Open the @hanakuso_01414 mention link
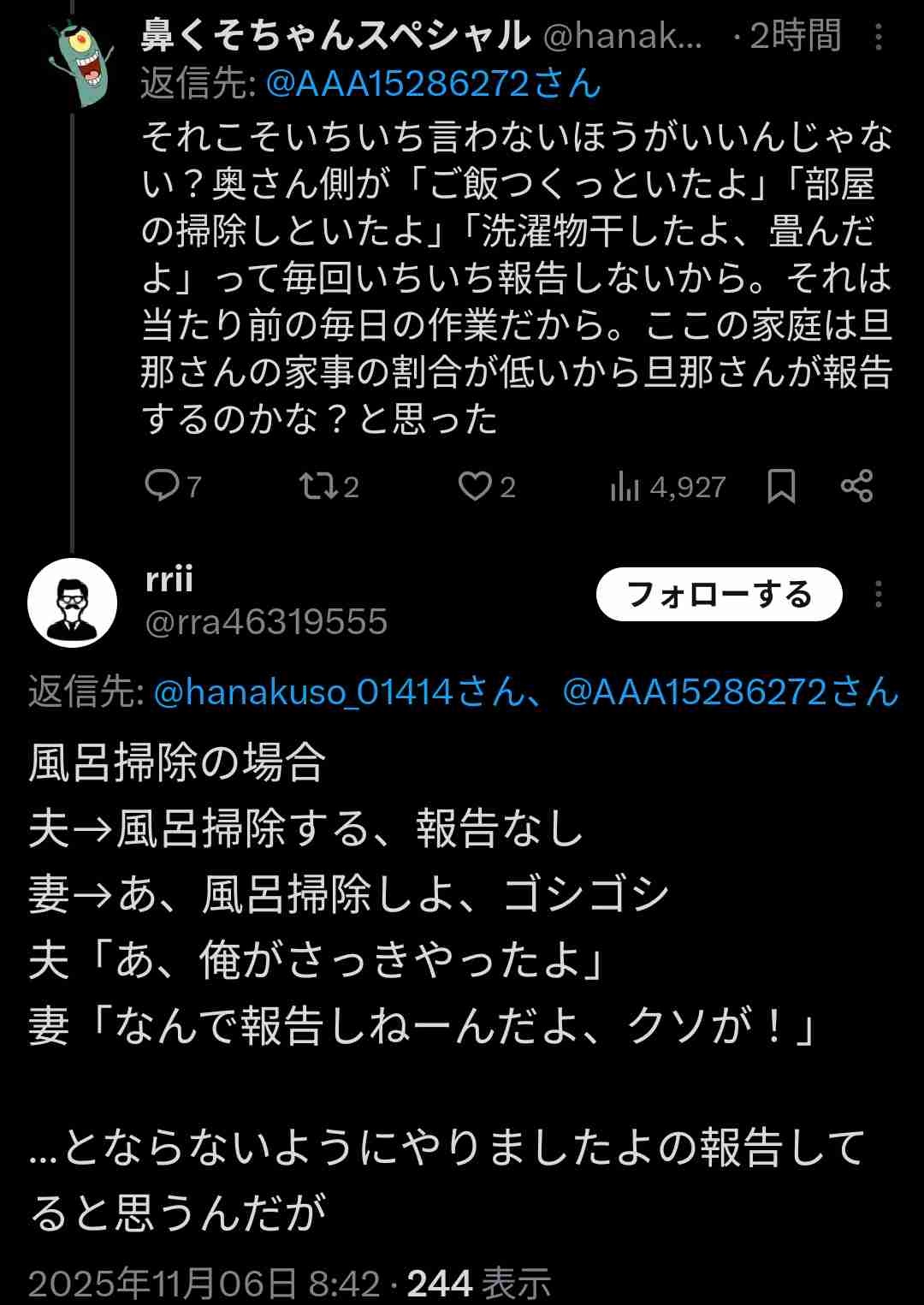The width and height of the screenshot is (924, 1305). click(x=339, y=692)
